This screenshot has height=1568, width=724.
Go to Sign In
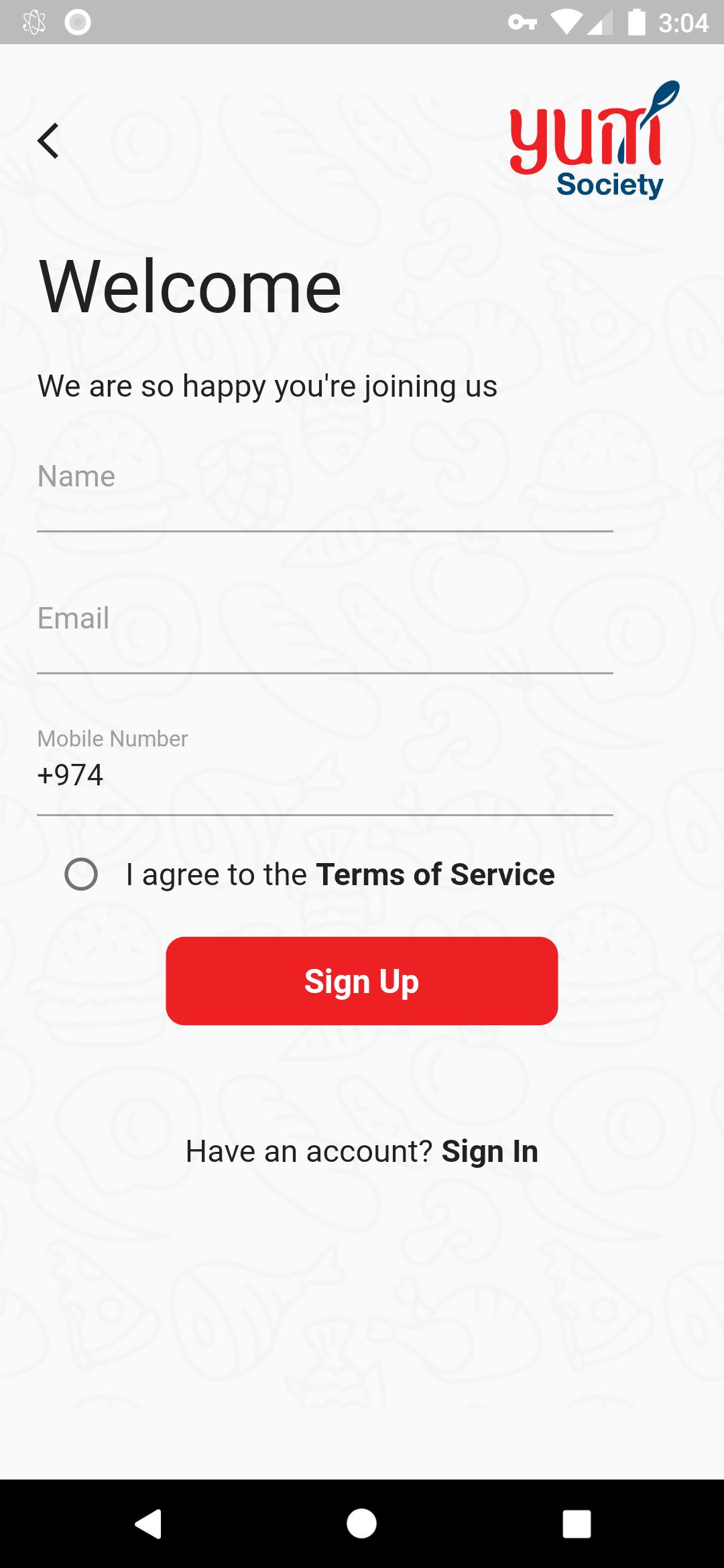click(x=490, y=1151)
